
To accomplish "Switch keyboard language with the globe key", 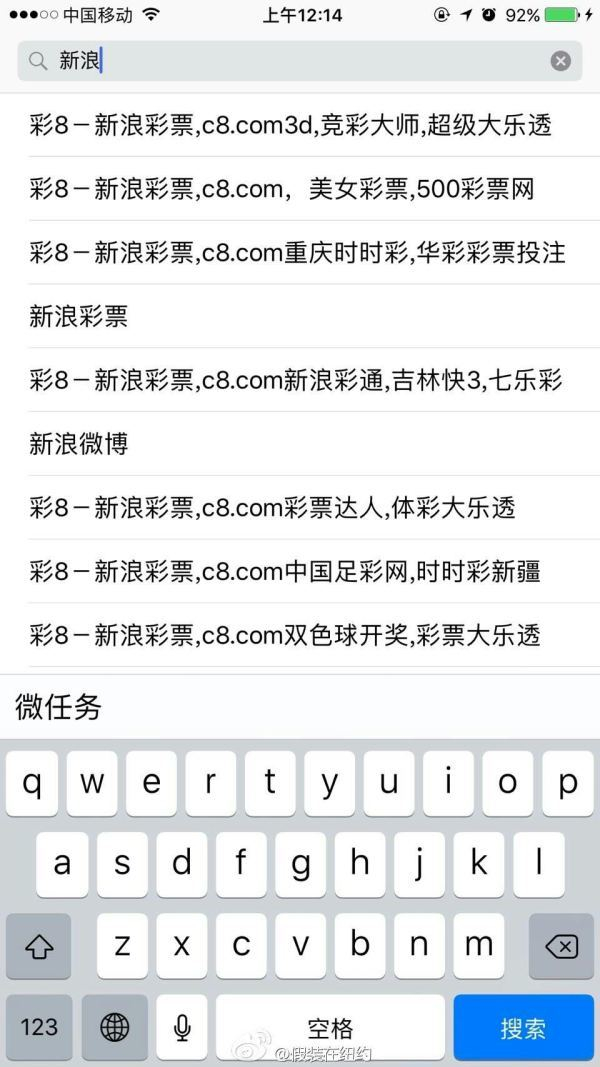I will tap(114, 1028).
